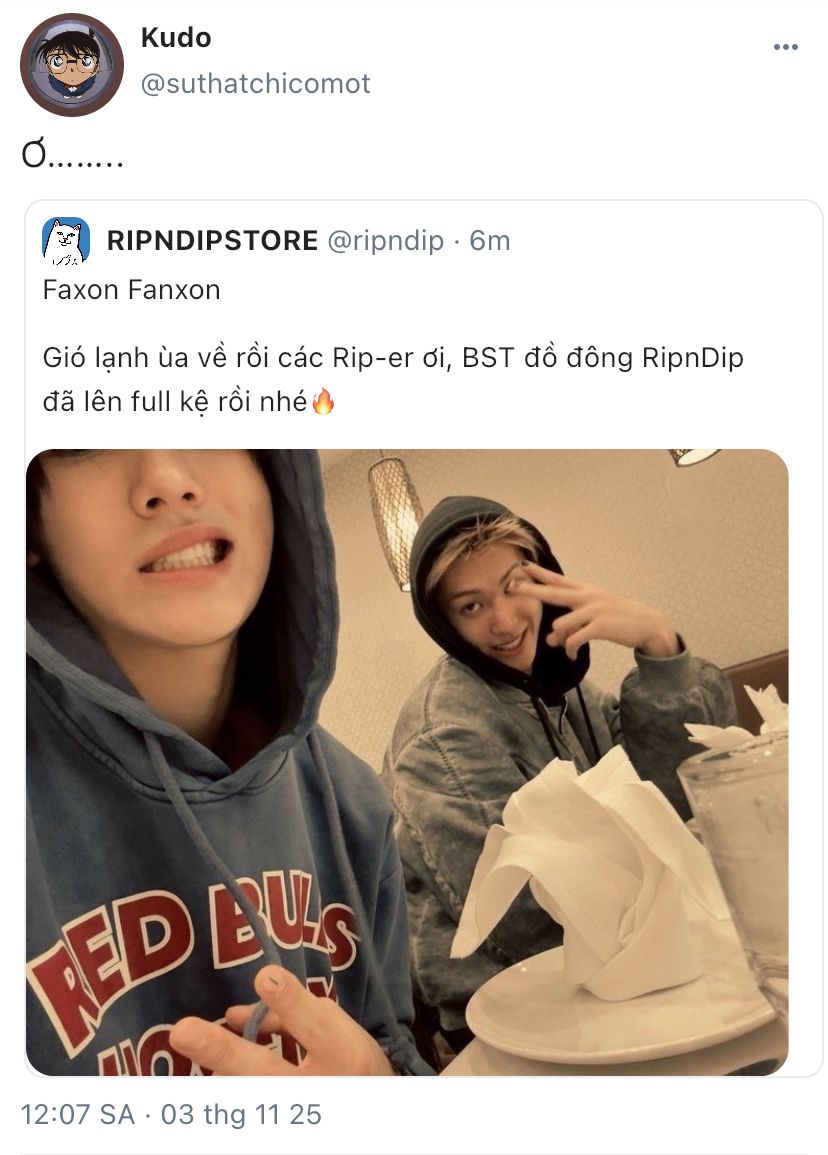Image resolution: width=828 pixels, height=1155 pixels.
Task: Open the tweet's overflow menu
Action: point(785,47)
